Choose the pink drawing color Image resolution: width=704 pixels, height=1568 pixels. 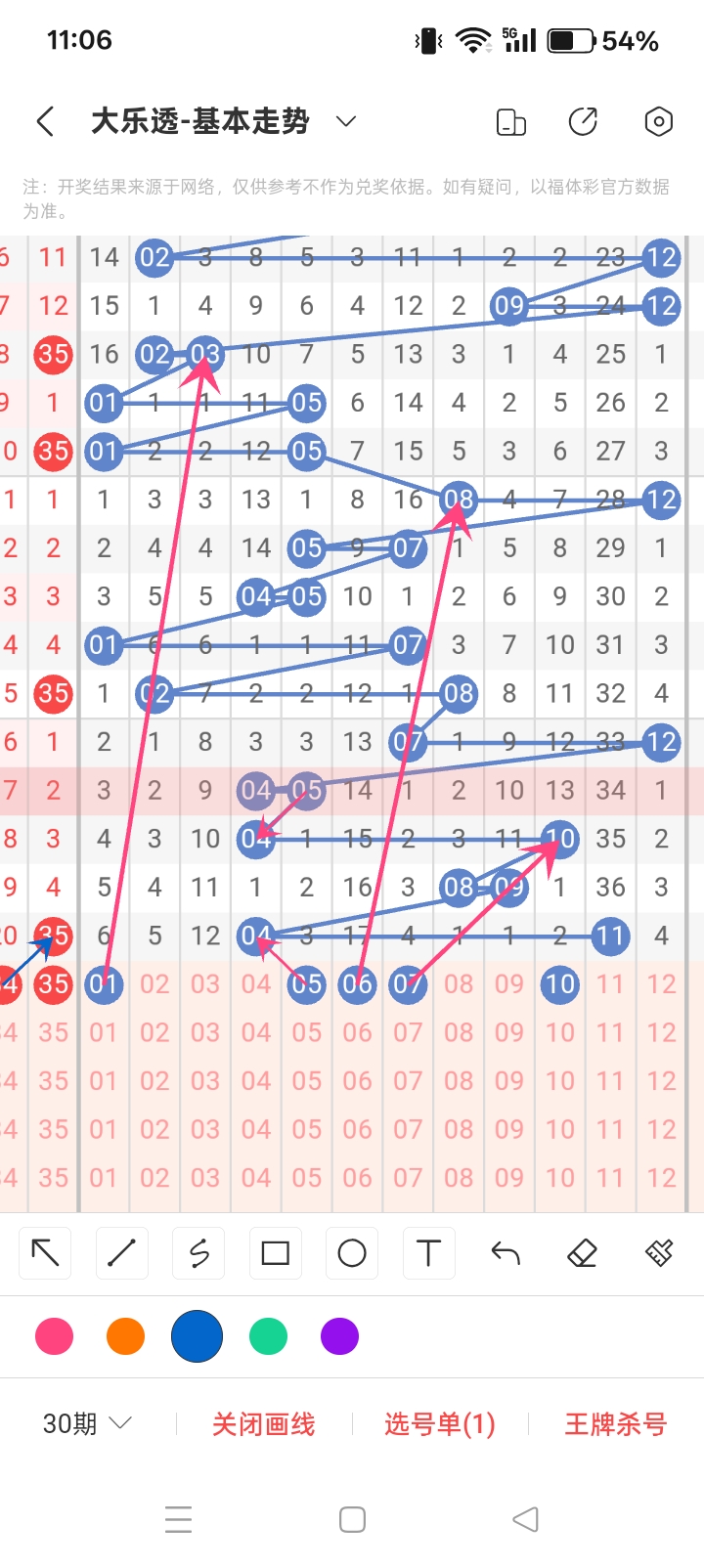pyautogui.click(x=54, y=1336)
